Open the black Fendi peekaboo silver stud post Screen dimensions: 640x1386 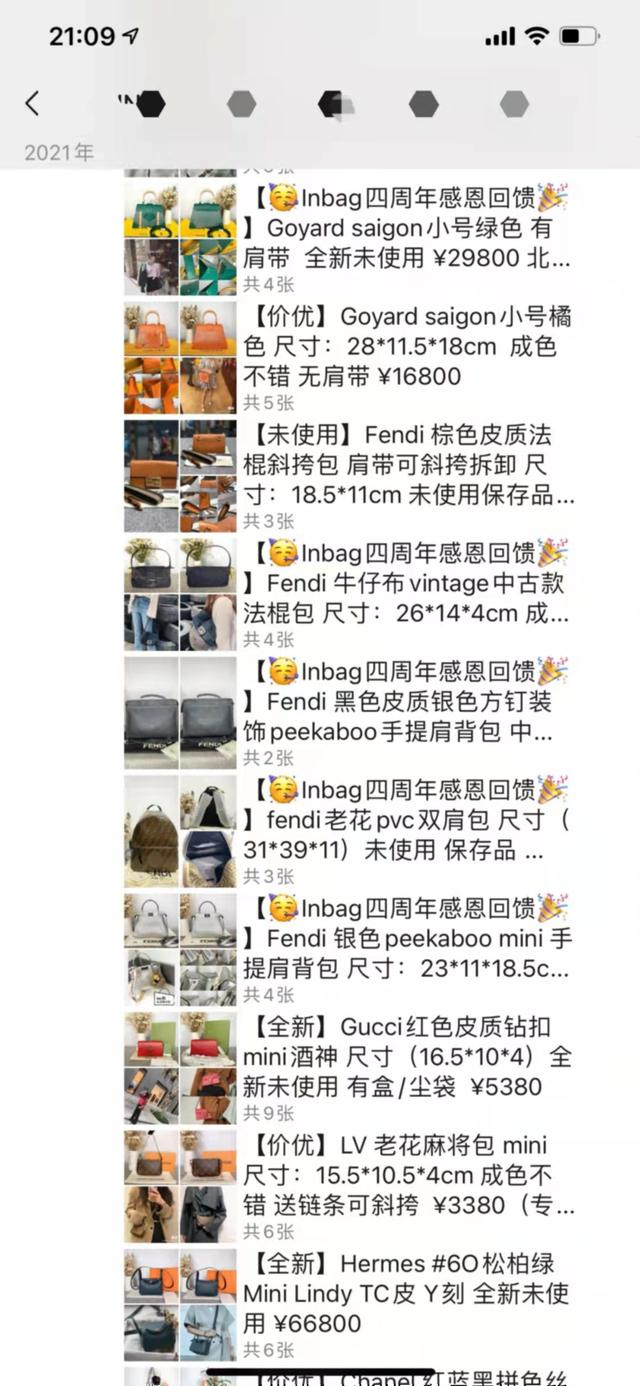click(x=350, y=712)
